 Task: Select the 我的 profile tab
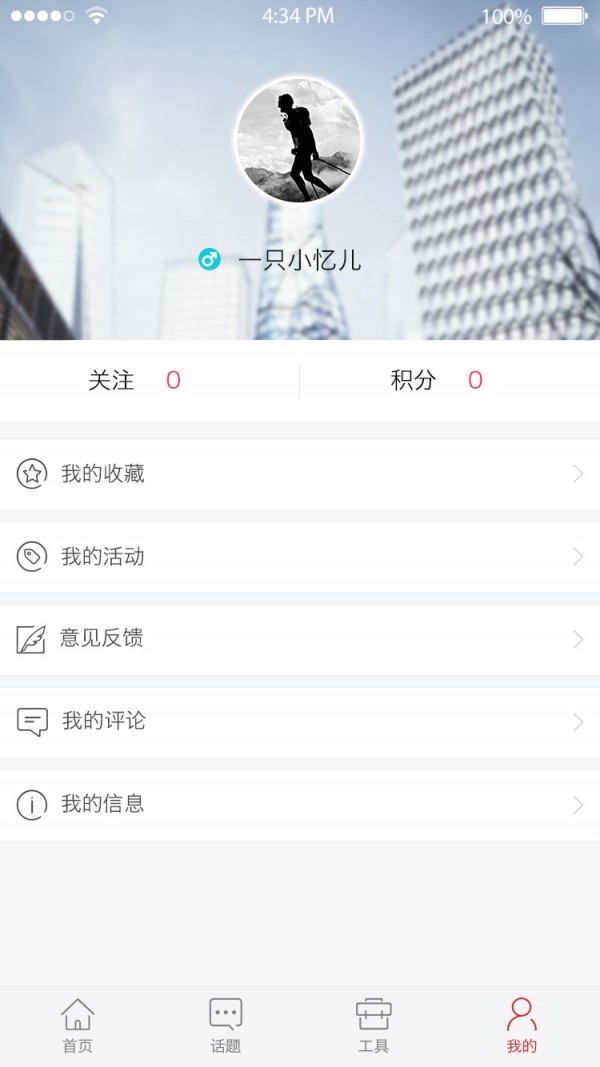tap(521, 1026)
